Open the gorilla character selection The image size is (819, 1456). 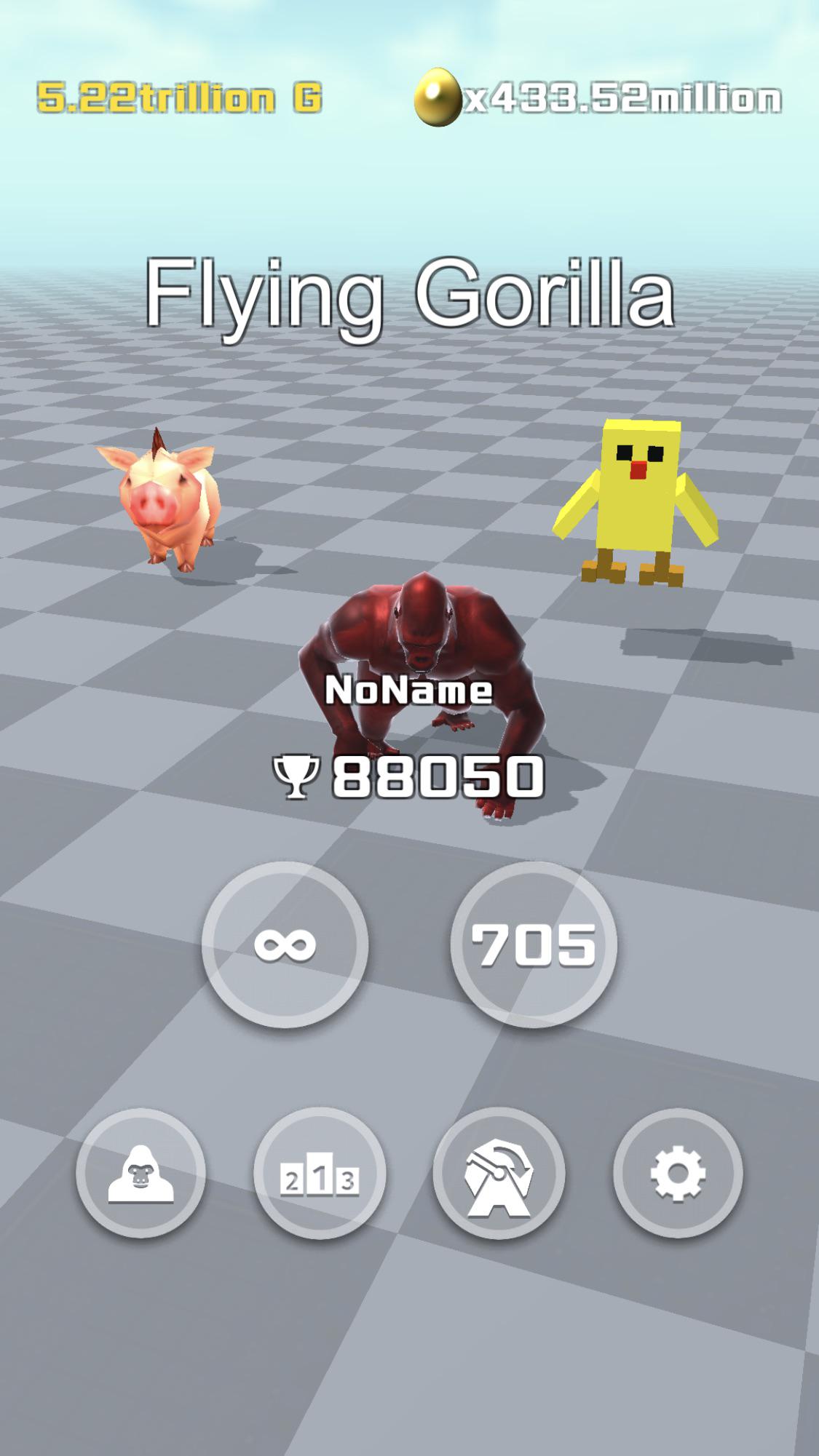(141, 1172)
